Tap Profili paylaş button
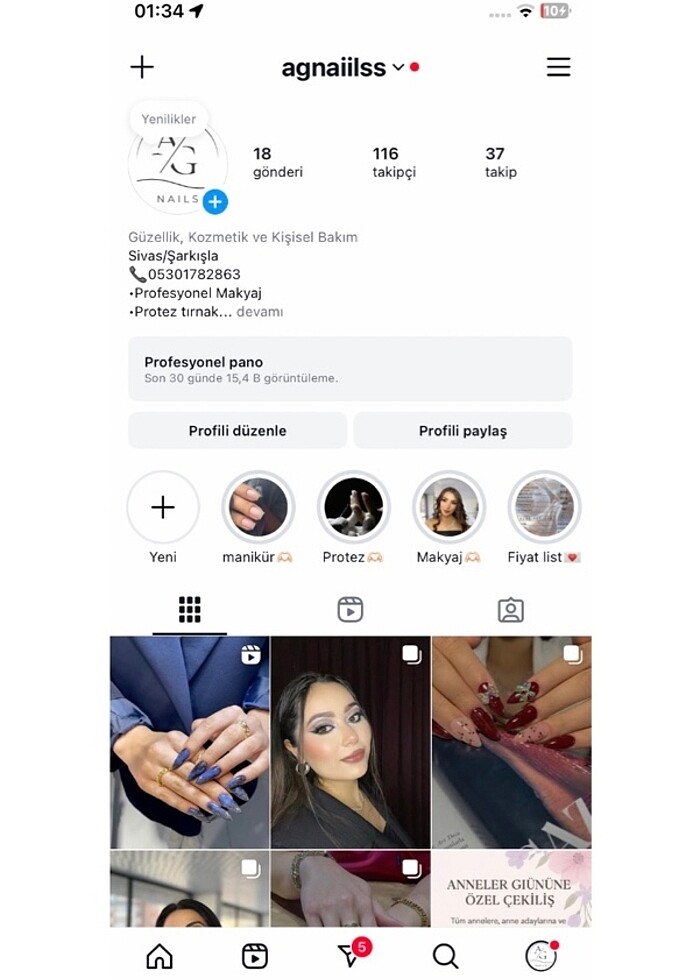700x980 pixels. click(x=462, y=431)
